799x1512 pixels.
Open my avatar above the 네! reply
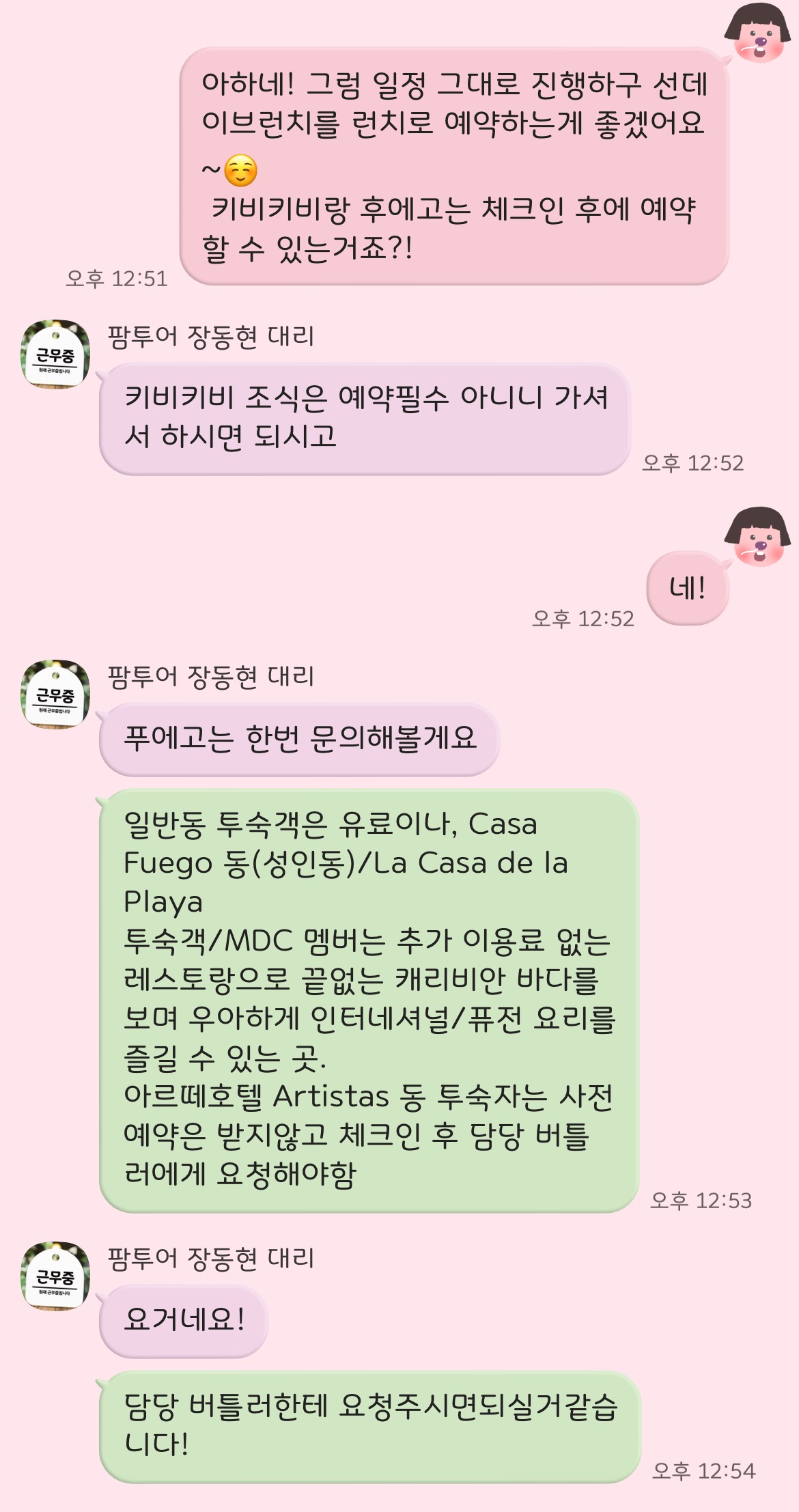[757, 537]
